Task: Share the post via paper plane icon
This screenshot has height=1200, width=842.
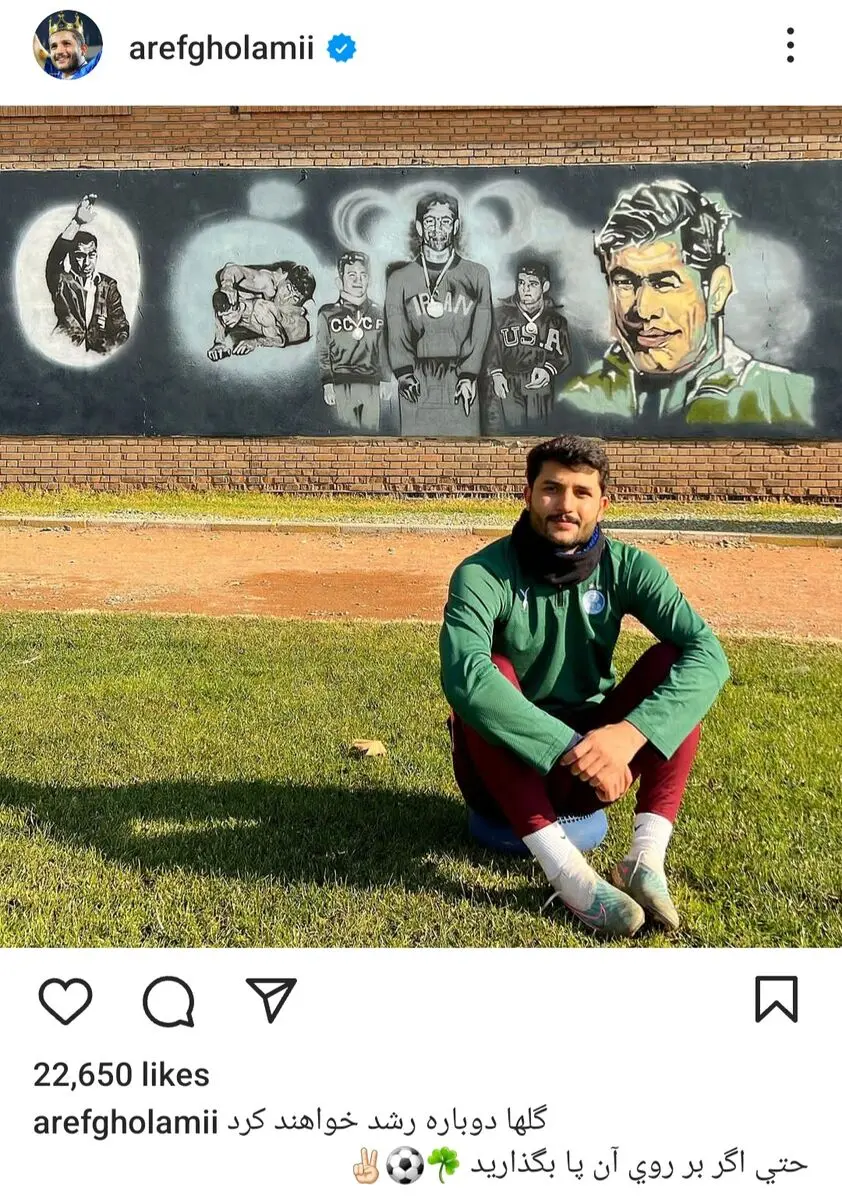Action: point(271,1000)
